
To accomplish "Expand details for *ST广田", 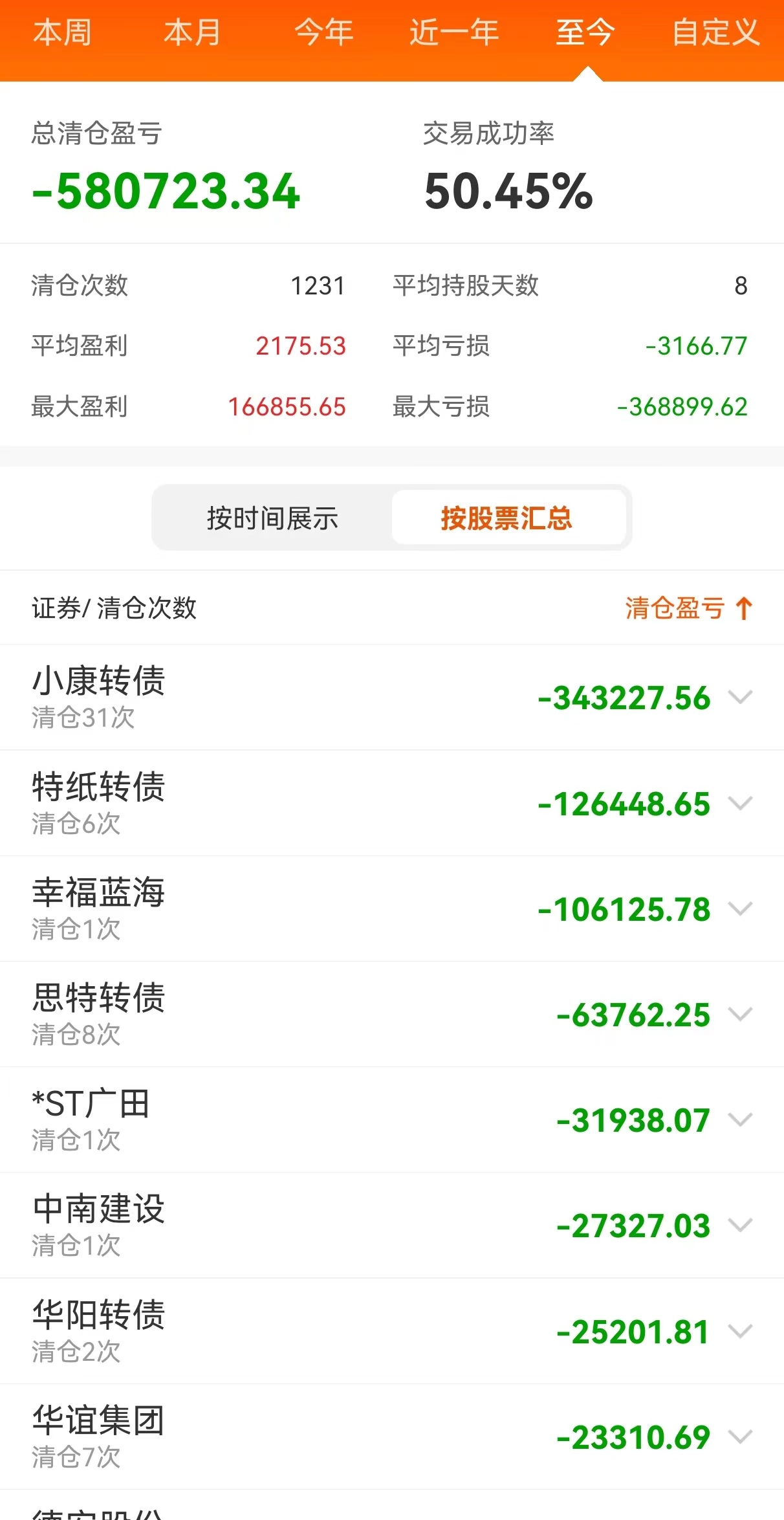I will [x=741, y=1121].
